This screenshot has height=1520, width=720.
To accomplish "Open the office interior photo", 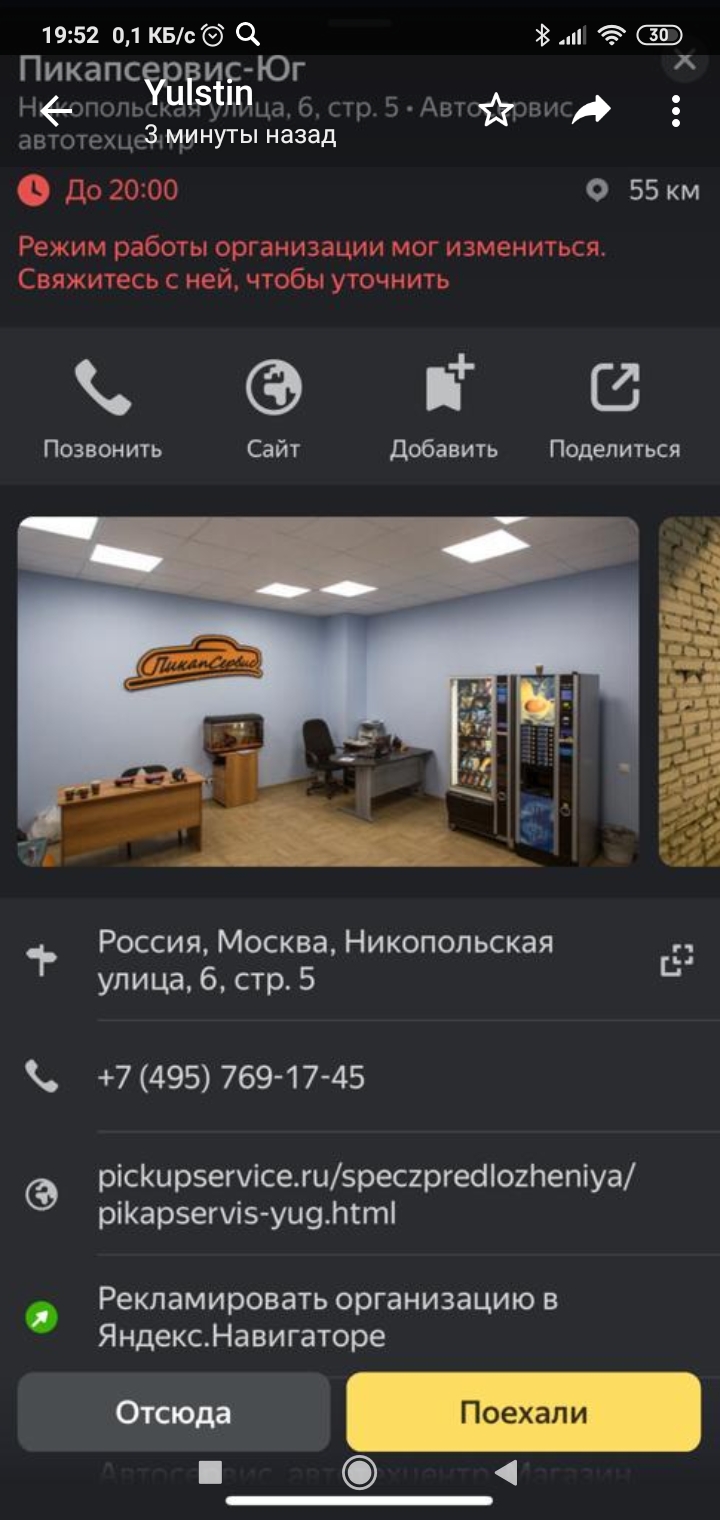I will [328, 691].
